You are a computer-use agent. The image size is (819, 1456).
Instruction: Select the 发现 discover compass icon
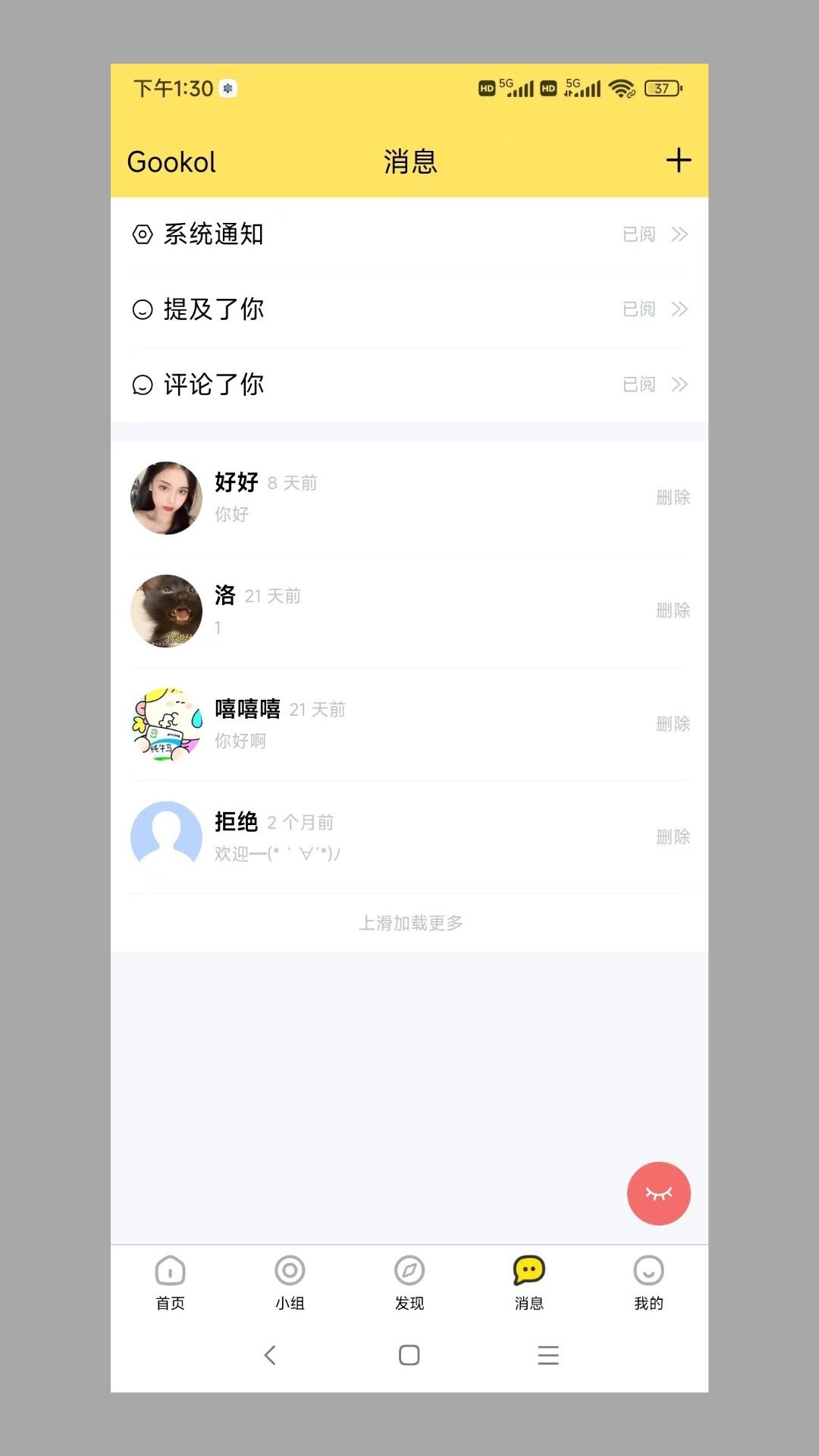coord(409,1269)
